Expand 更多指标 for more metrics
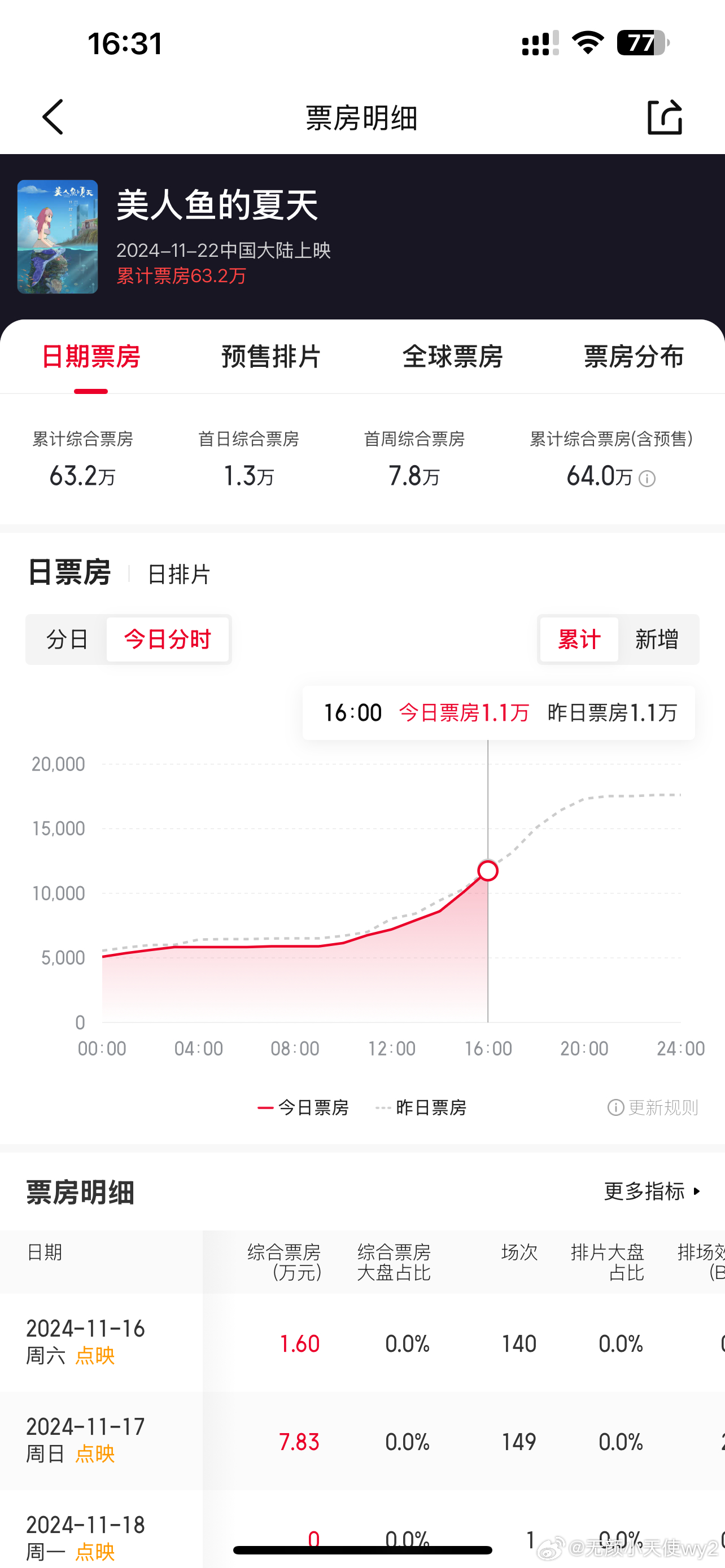Viewport: 725px width, 1568px height. 653,1191
